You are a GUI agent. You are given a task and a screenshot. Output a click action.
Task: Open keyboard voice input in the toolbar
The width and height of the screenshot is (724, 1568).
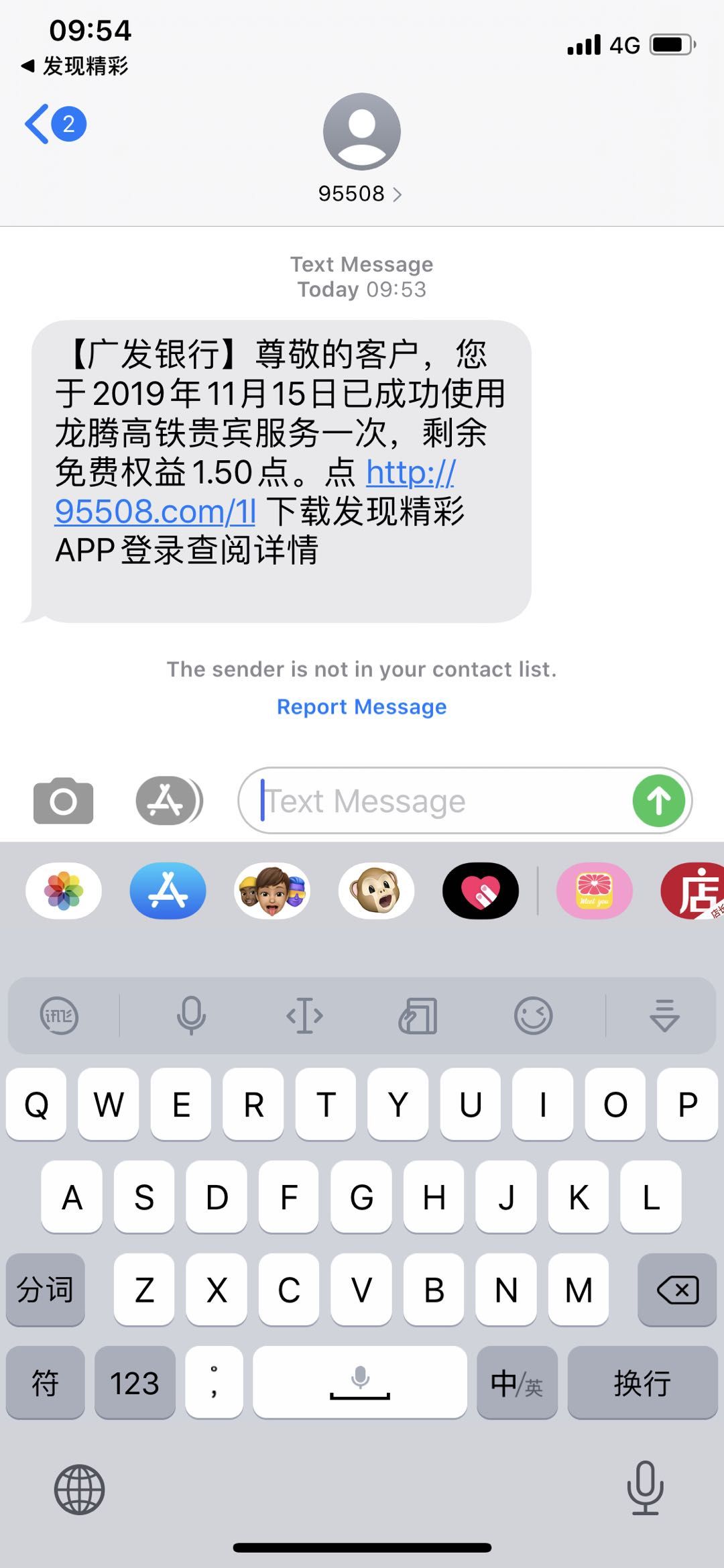191,1016
